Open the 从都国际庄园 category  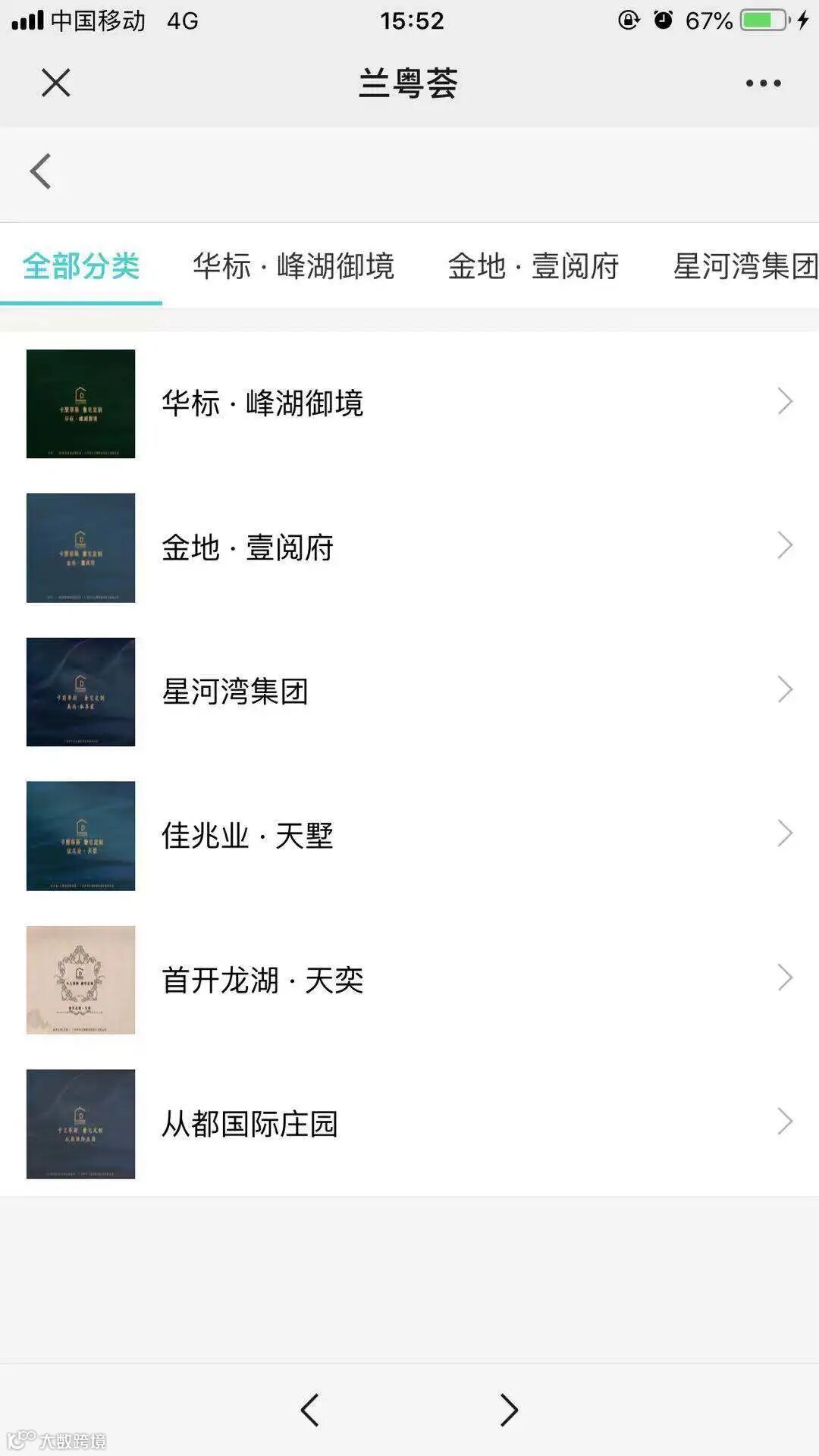pos(409,1124)
